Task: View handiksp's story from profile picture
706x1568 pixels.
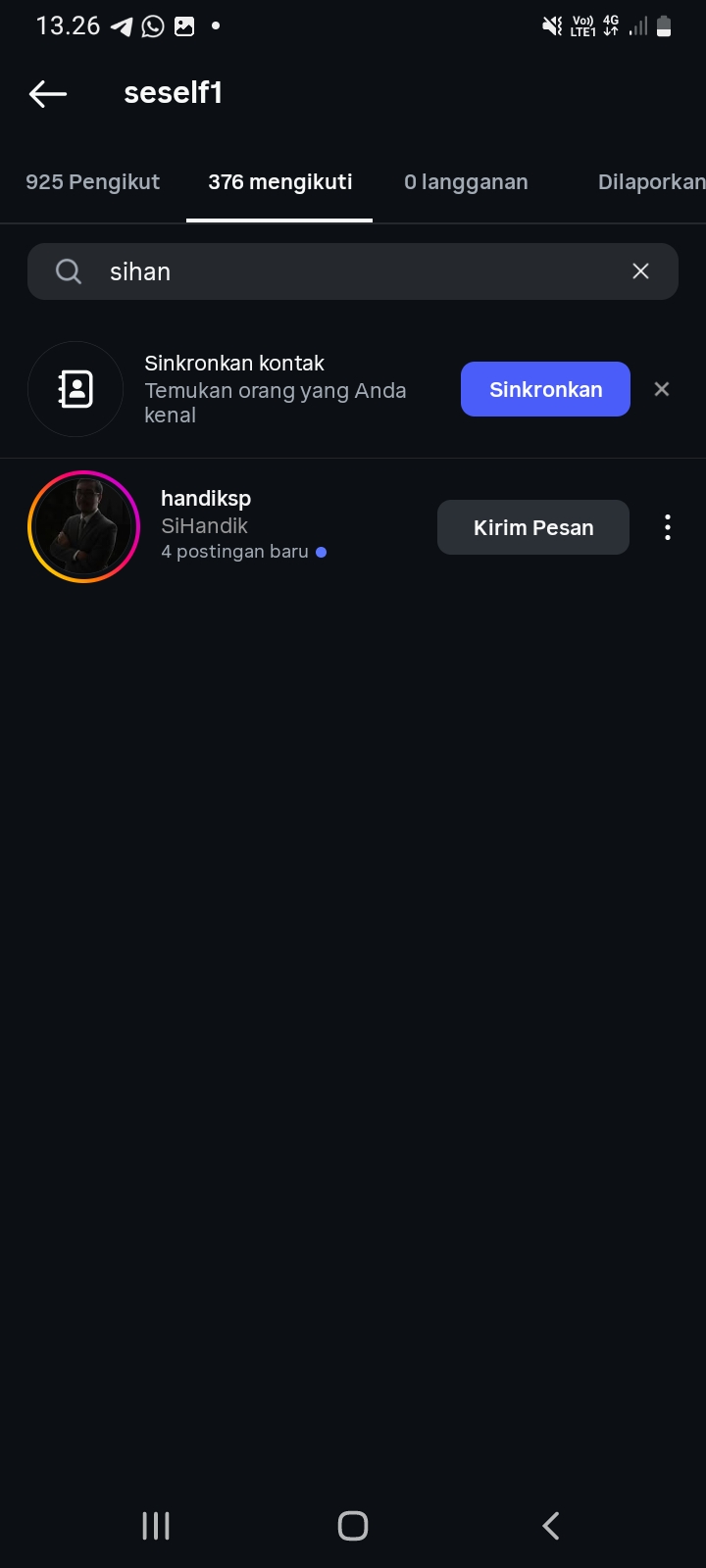Action: pos(84,527)
